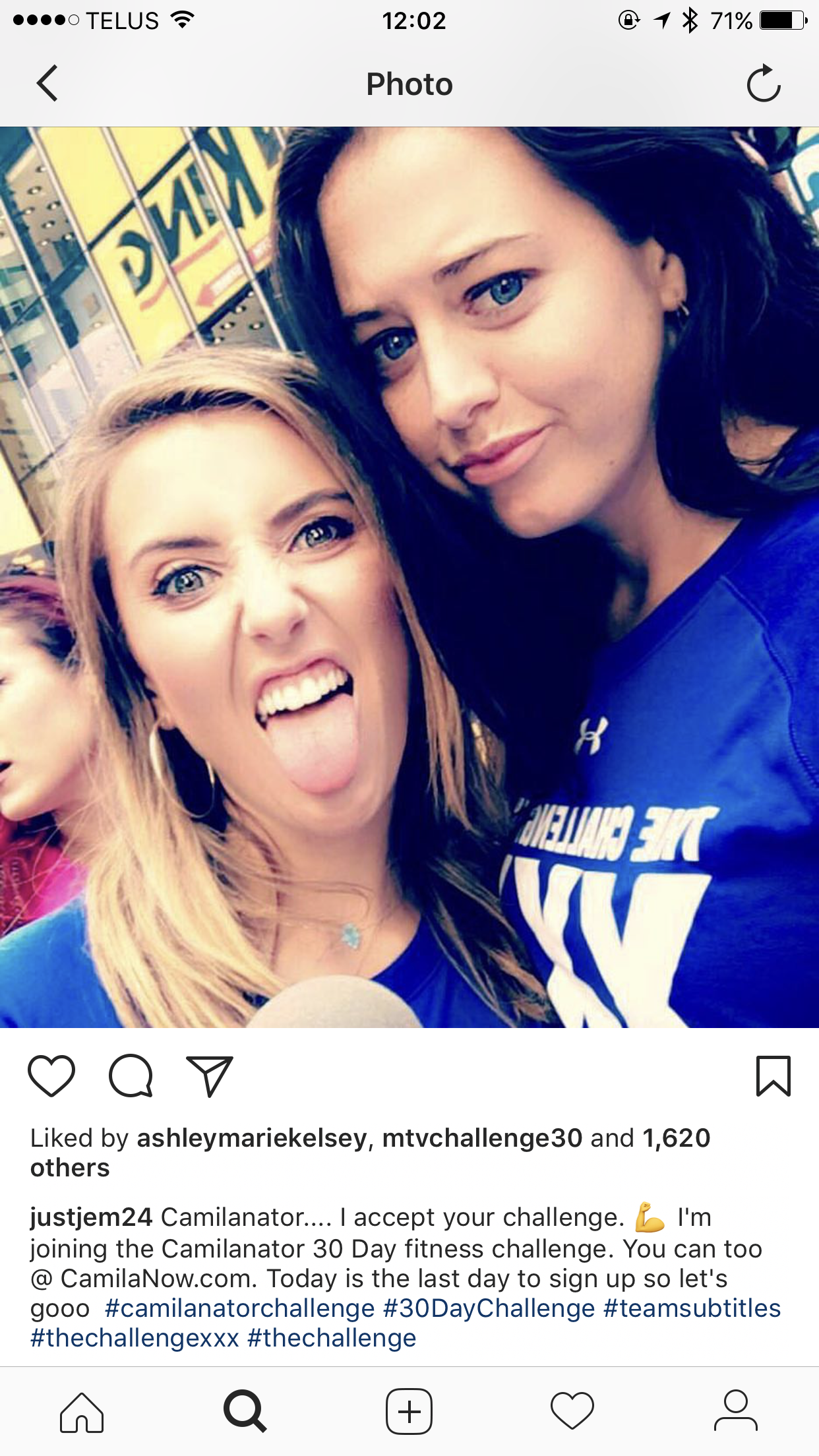Switch to the Search tab
The image size is (819, 1456).
point(245,1412)
